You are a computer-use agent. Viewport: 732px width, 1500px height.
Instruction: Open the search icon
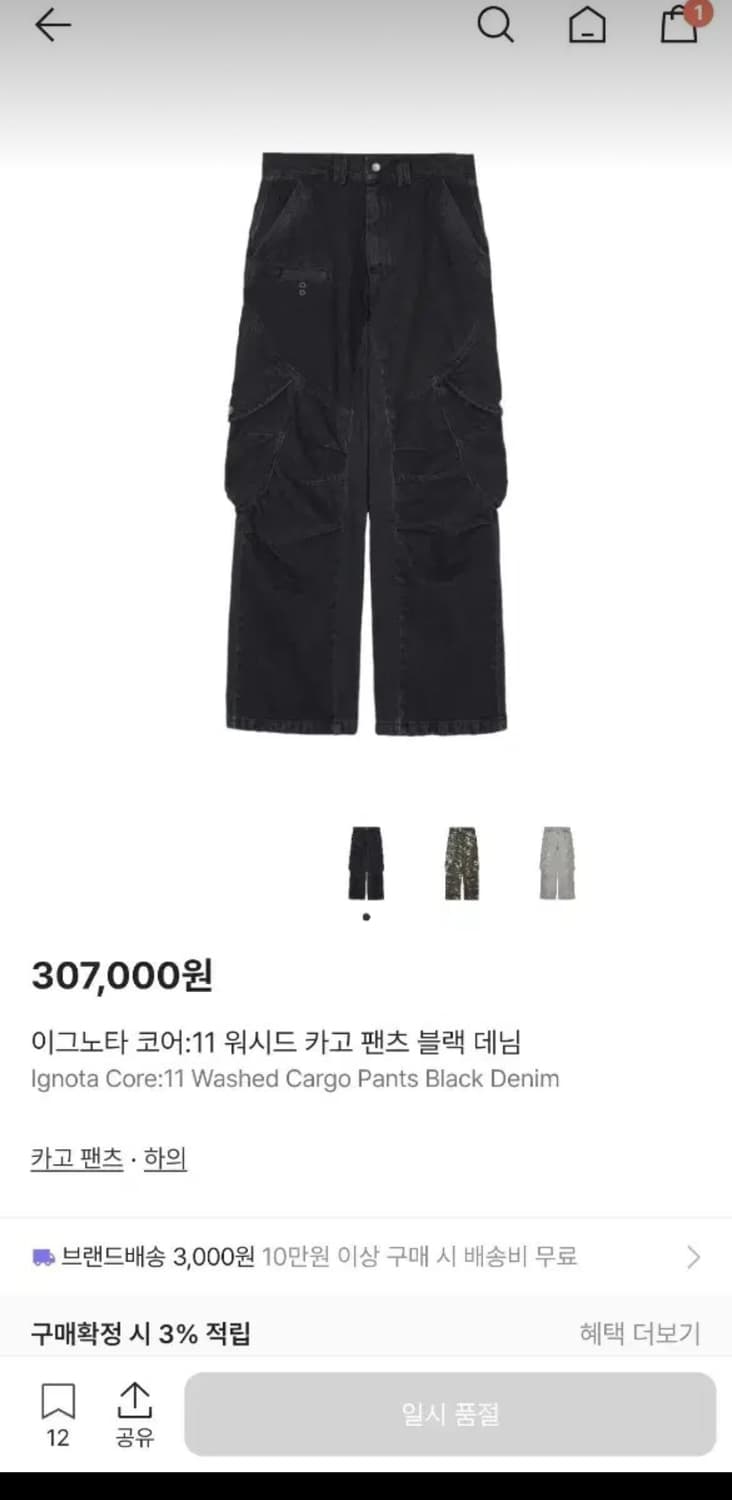pyautogui.click(x=496, y=27)
